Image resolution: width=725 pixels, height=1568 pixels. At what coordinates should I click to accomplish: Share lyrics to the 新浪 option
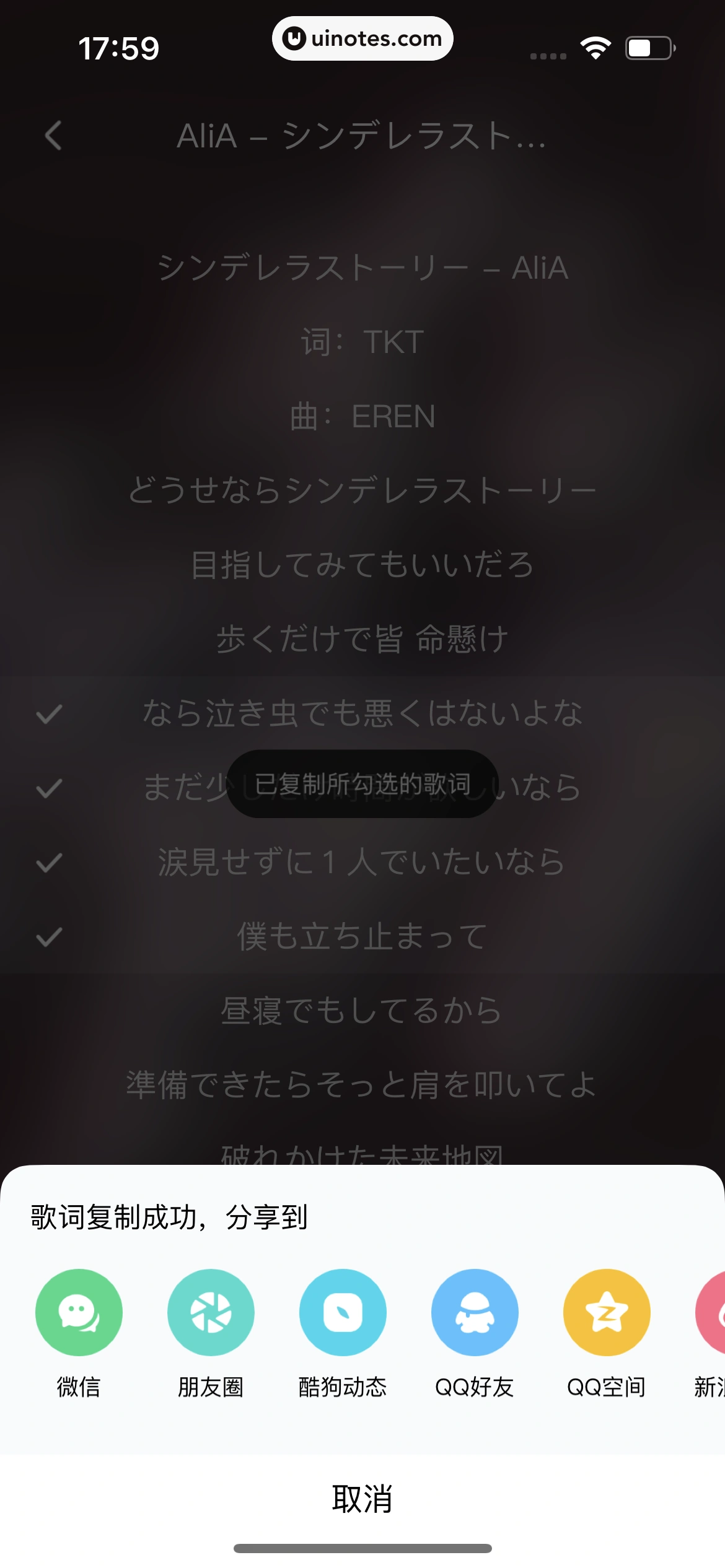click(711, 1313)
